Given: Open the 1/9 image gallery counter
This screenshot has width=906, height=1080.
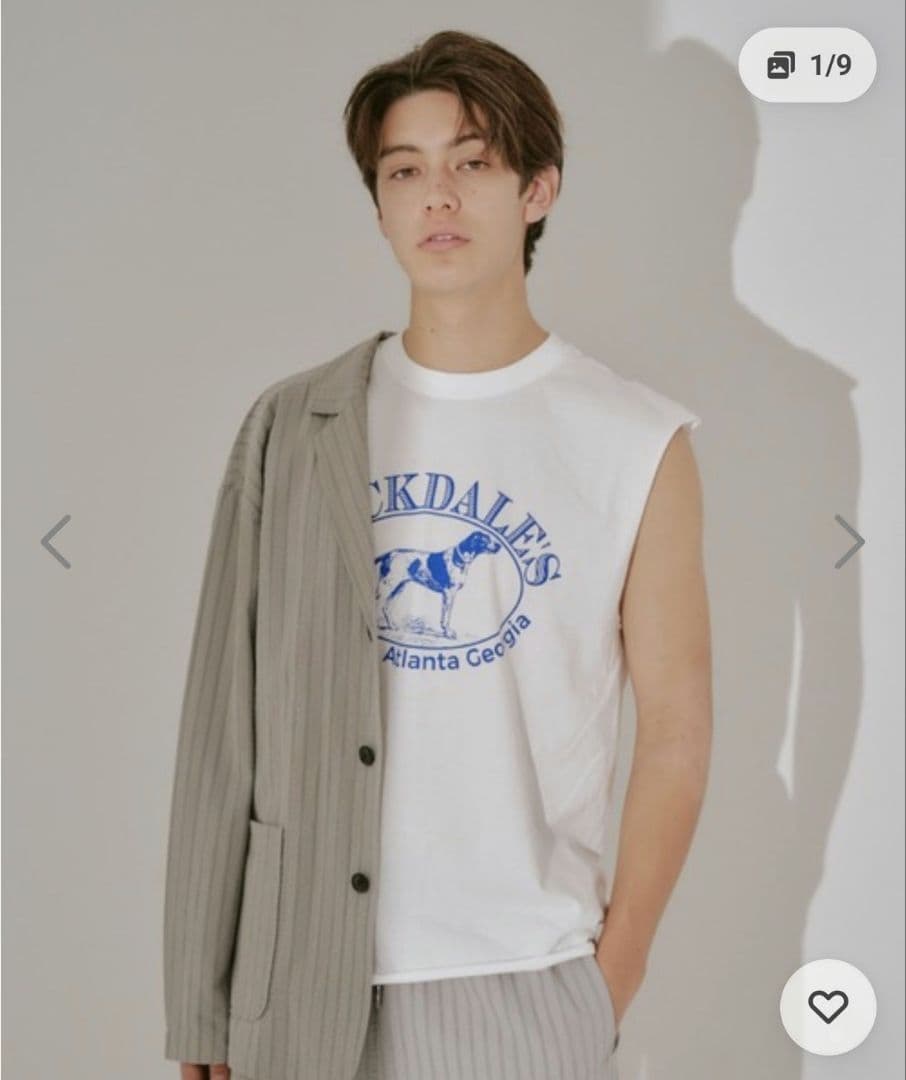Looking at the screenshot, I should pyautogui.click(x=807, y=65).
